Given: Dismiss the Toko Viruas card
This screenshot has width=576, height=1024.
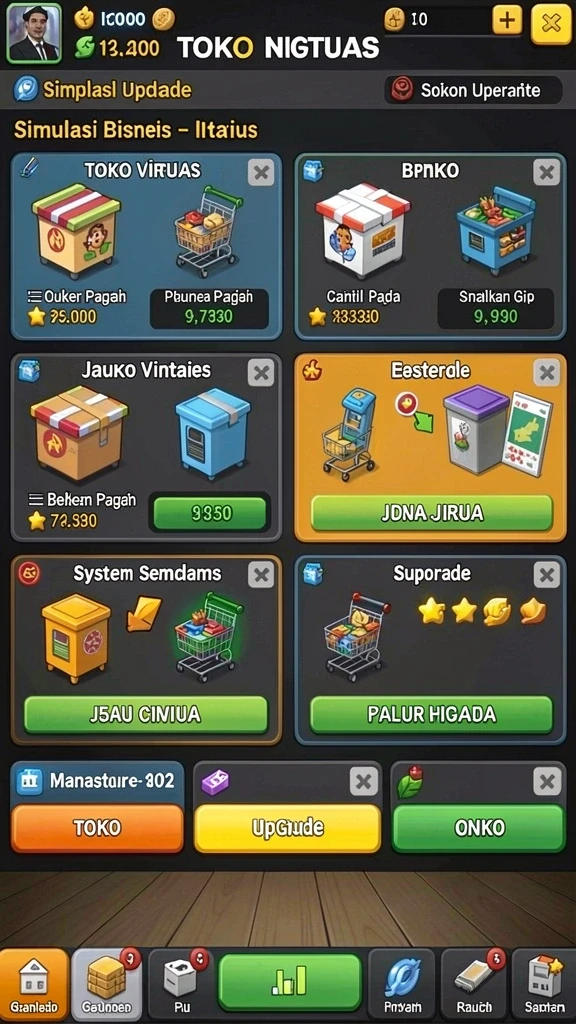Looking at the screenshot, I should pos(261,172).
